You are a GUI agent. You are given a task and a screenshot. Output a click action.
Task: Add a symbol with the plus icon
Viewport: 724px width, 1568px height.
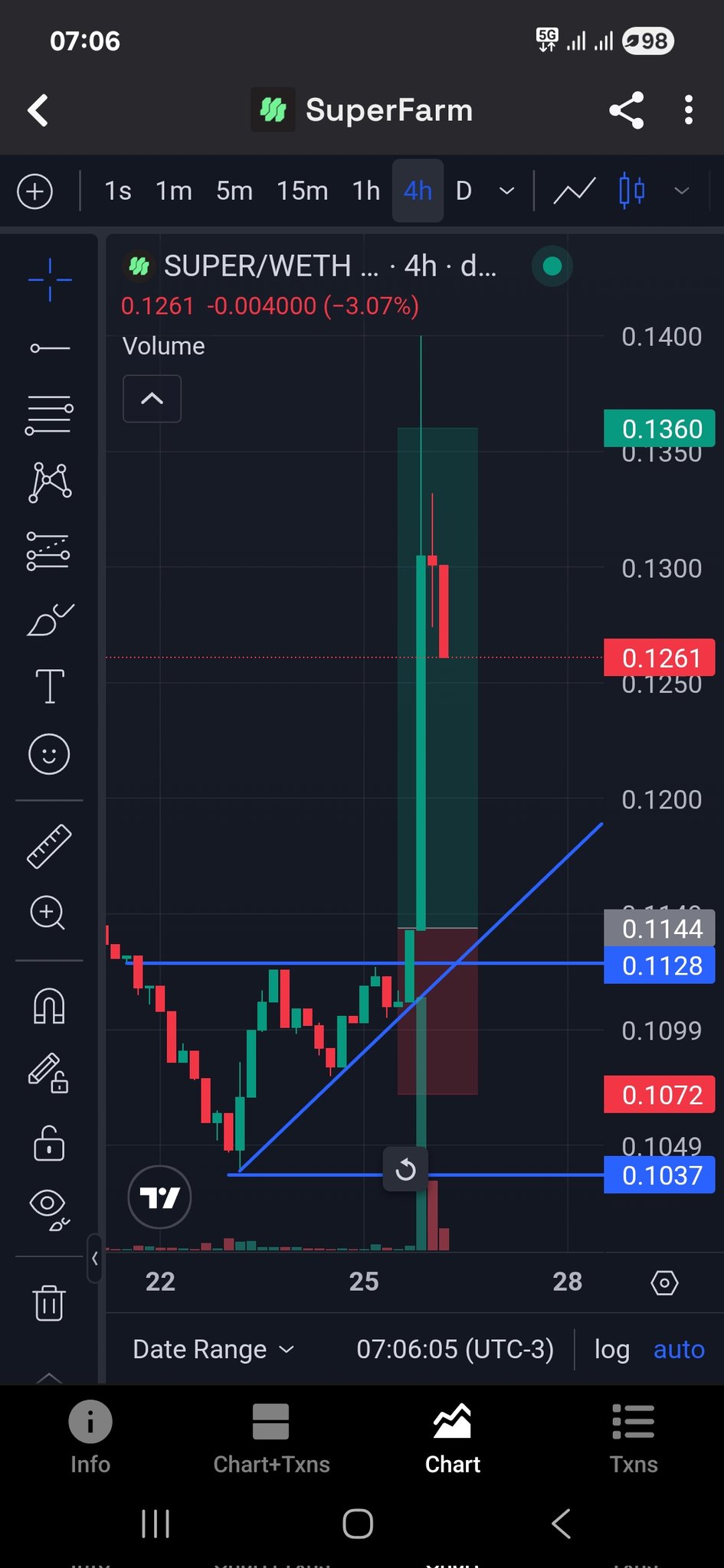coord(35,191)
